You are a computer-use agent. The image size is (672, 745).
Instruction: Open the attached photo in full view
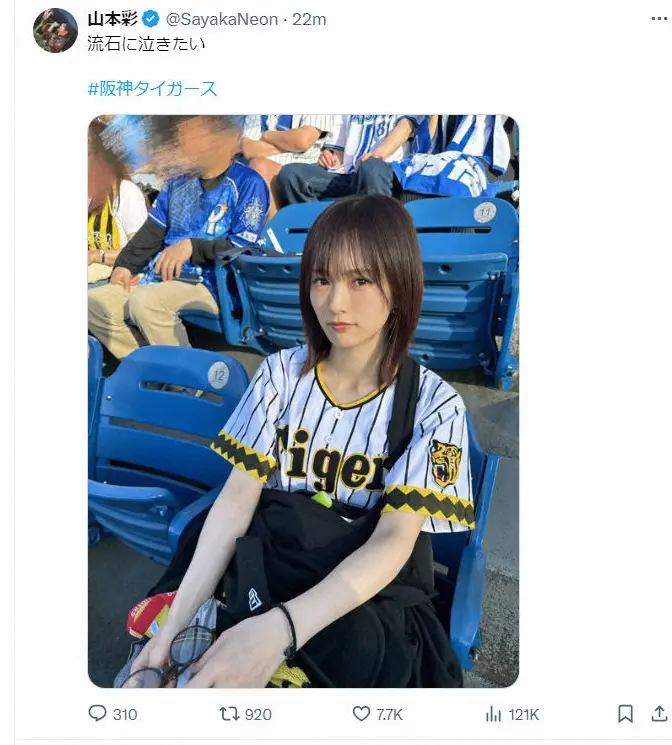[303, 400]
